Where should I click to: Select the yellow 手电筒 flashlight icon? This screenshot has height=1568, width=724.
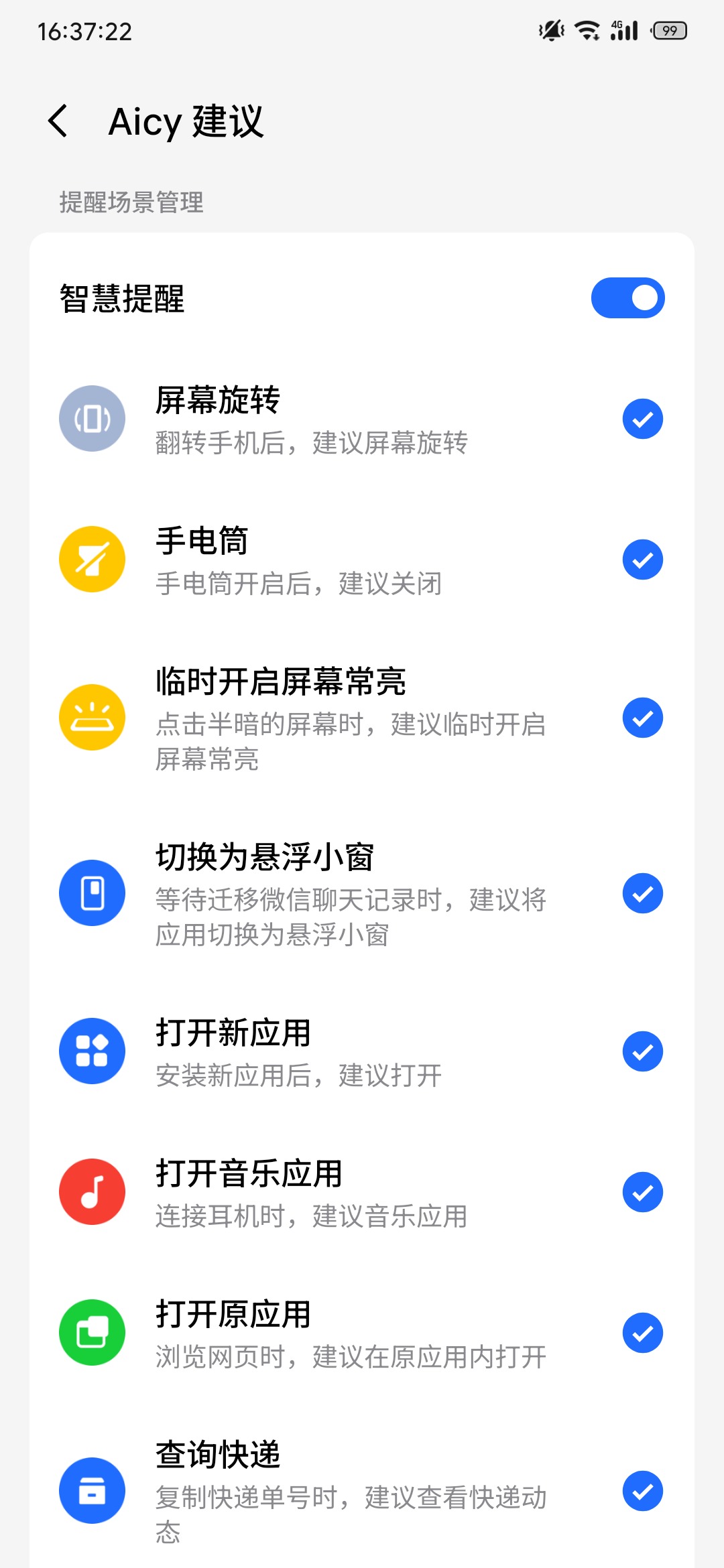[93, 559]
